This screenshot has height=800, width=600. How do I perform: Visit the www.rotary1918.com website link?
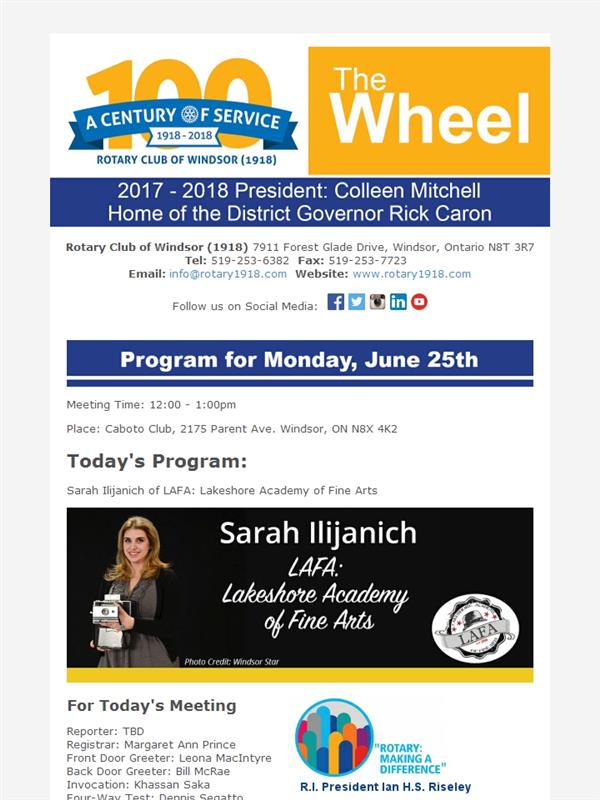pos(412,274)
